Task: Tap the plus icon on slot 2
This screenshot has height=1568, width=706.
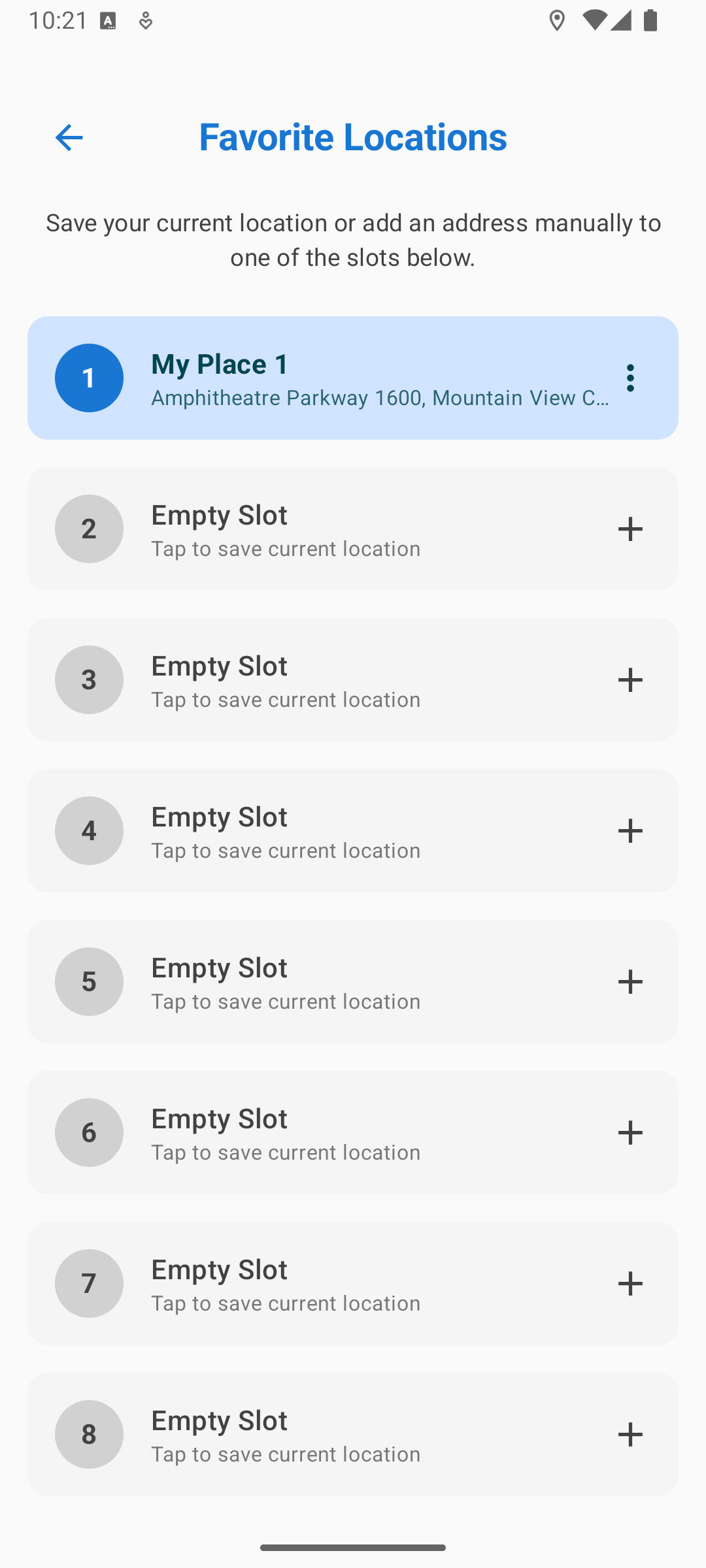Action: [x=630, y=529]
